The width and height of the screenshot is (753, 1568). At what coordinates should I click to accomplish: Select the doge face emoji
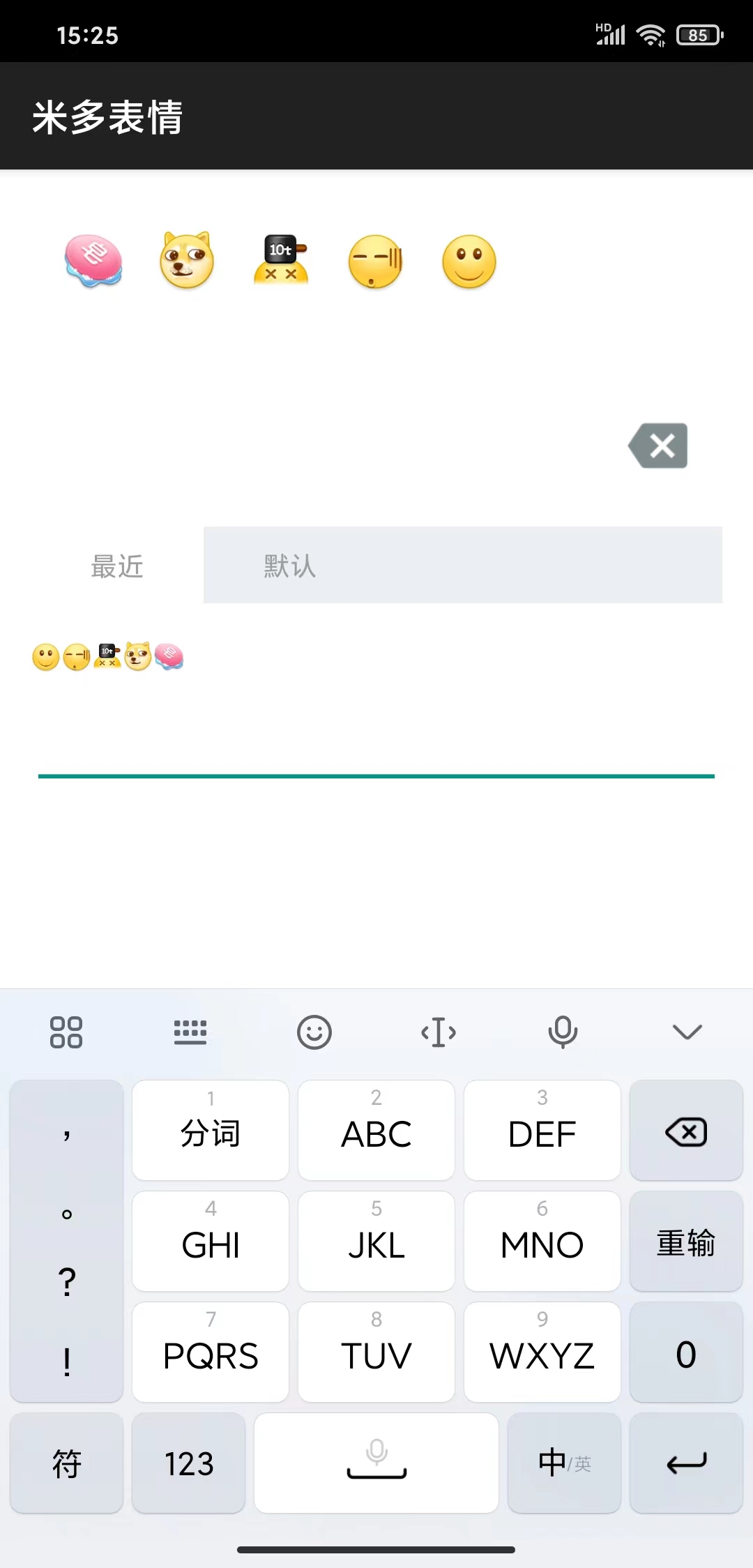coord(185,262)
